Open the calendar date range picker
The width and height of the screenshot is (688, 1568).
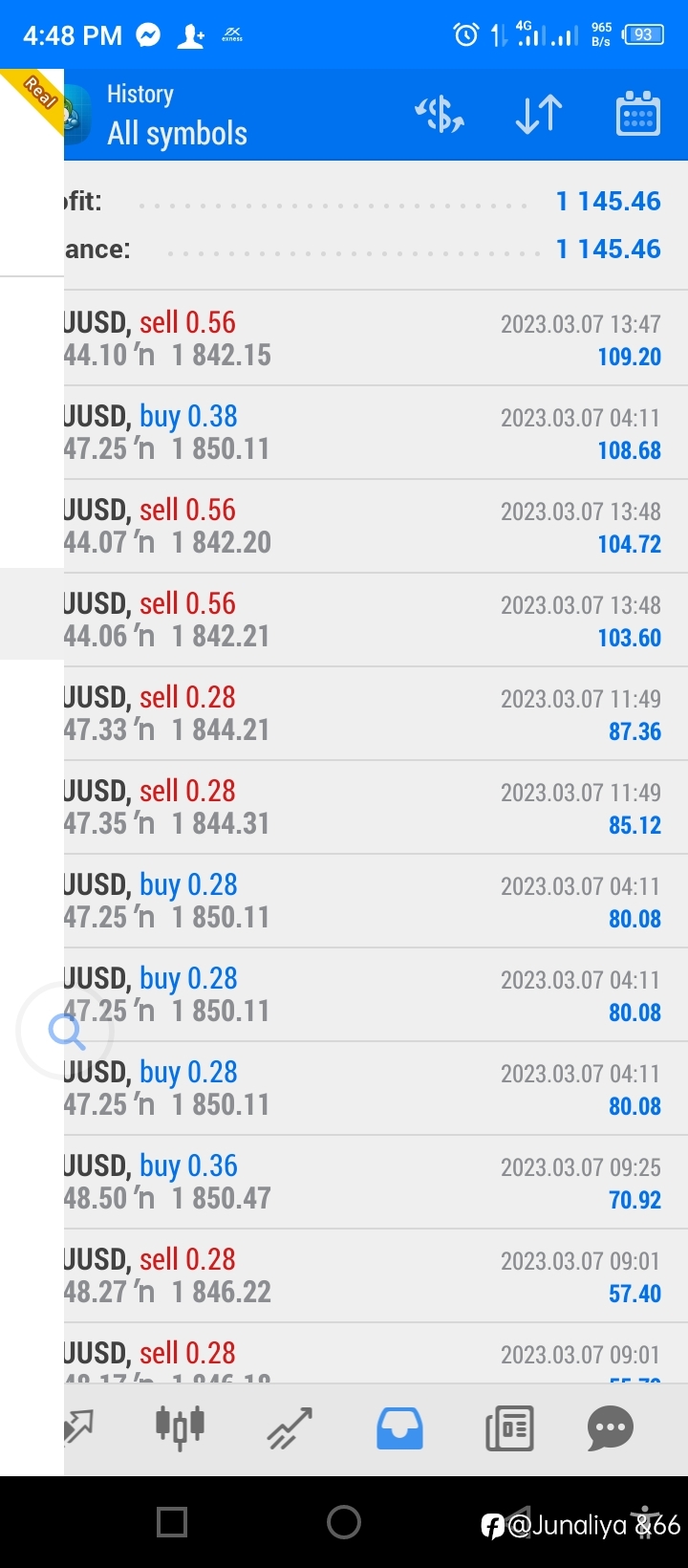click(637, 115)
